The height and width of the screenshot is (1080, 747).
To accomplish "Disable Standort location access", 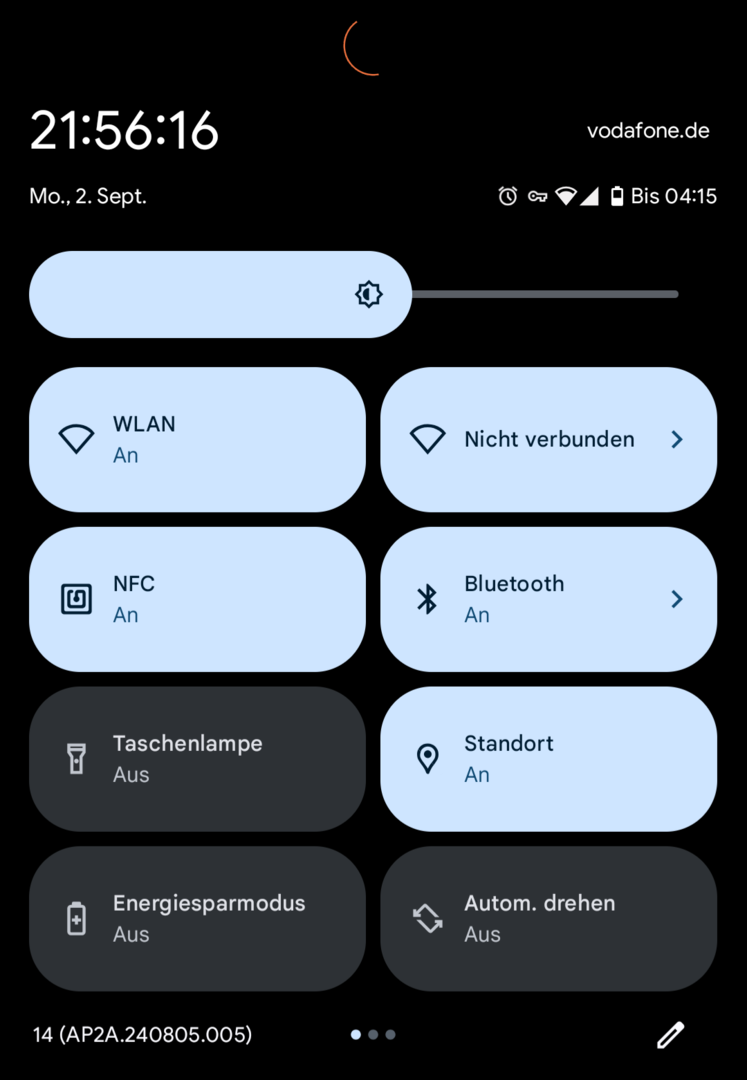I will pos(548,759).
